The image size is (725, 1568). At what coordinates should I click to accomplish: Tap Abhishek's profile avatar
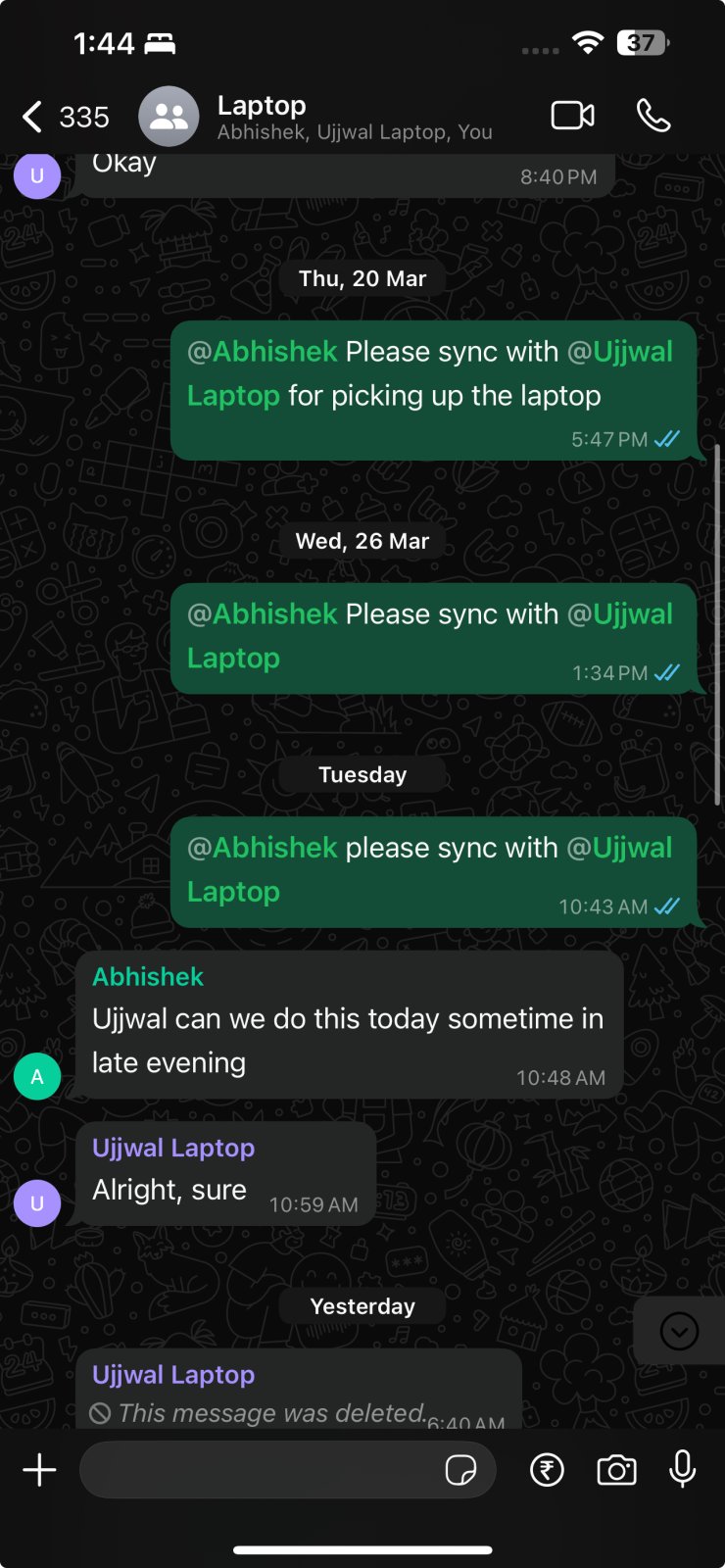point(37,1076)
